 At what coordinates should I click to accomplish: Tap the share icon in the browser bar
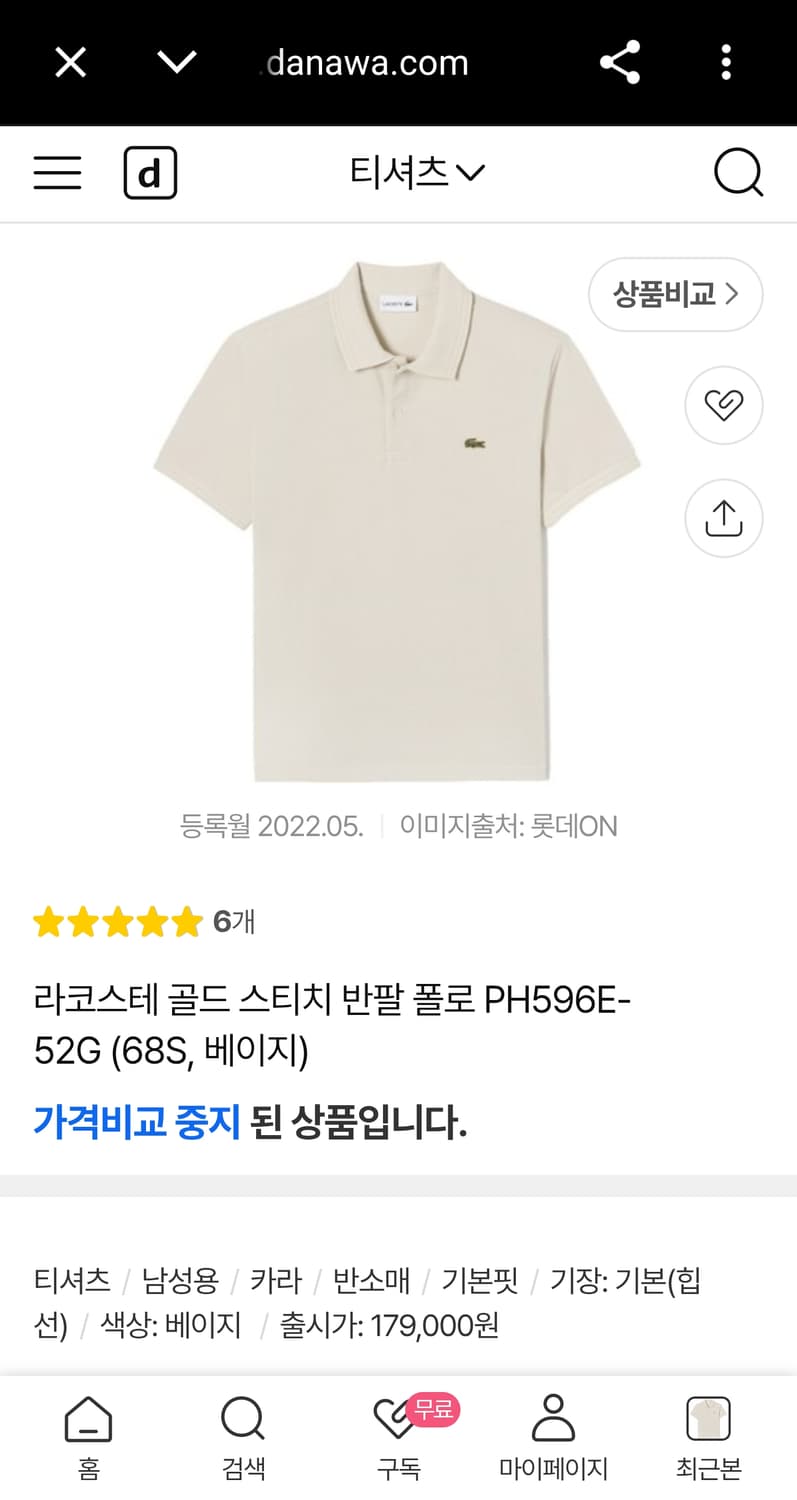[620, 62]
